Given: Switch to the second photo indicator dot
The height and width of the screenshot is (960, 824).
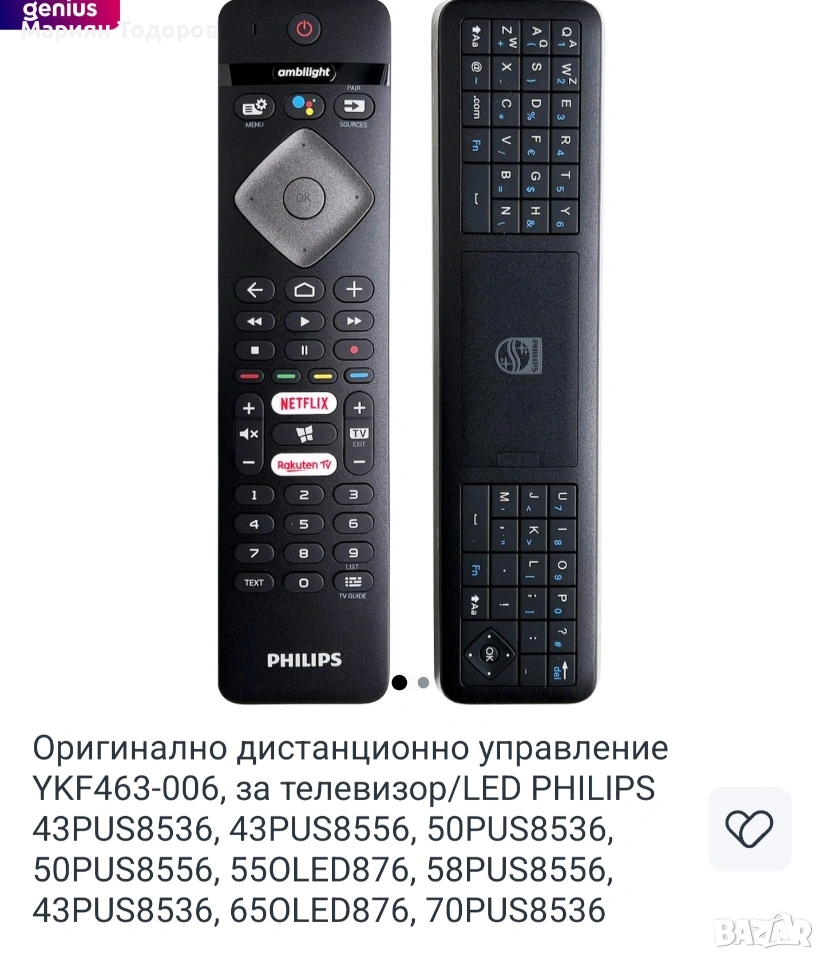Looking at the screenshot, I should [423, 683].
